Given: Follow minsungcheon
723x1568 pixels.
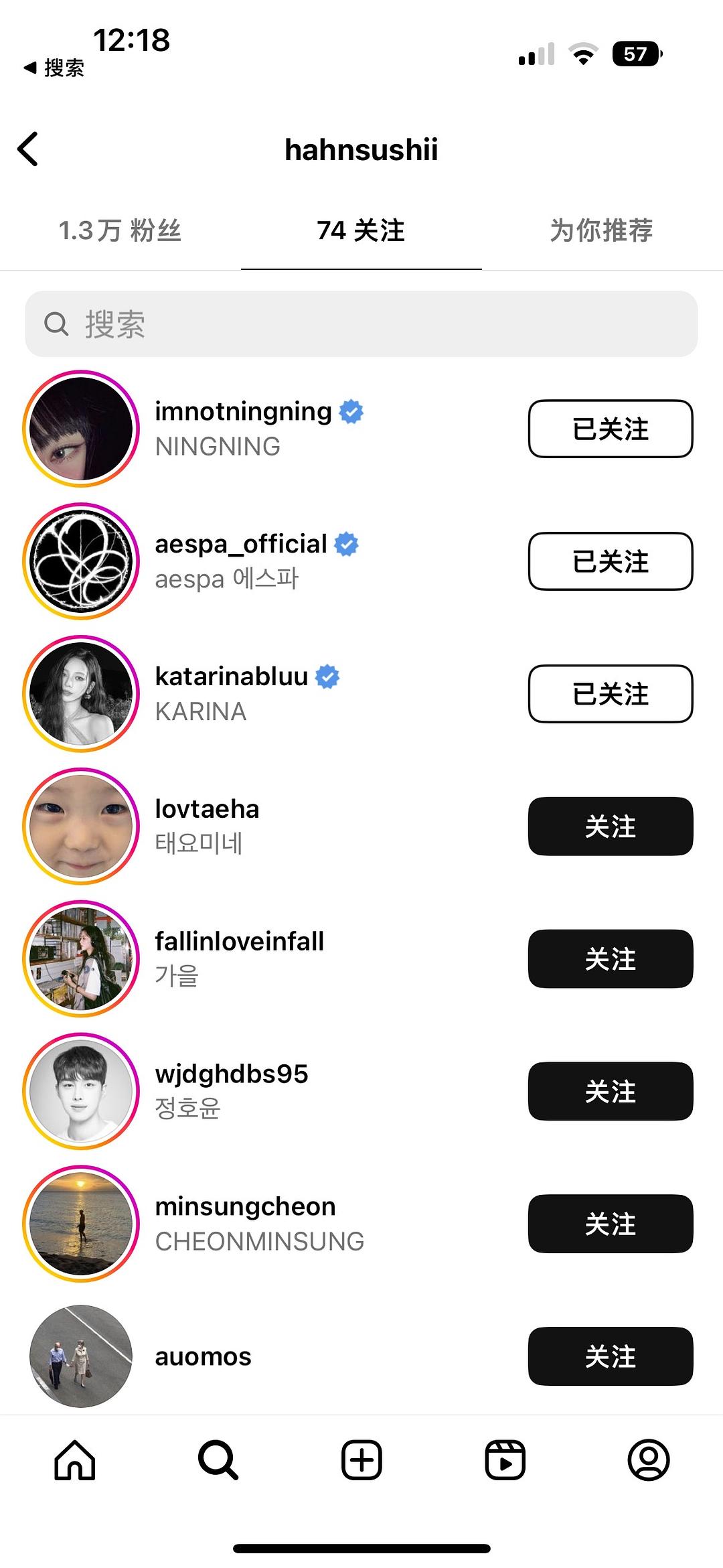Looking at the screenshot, I should pos(610,1224).
